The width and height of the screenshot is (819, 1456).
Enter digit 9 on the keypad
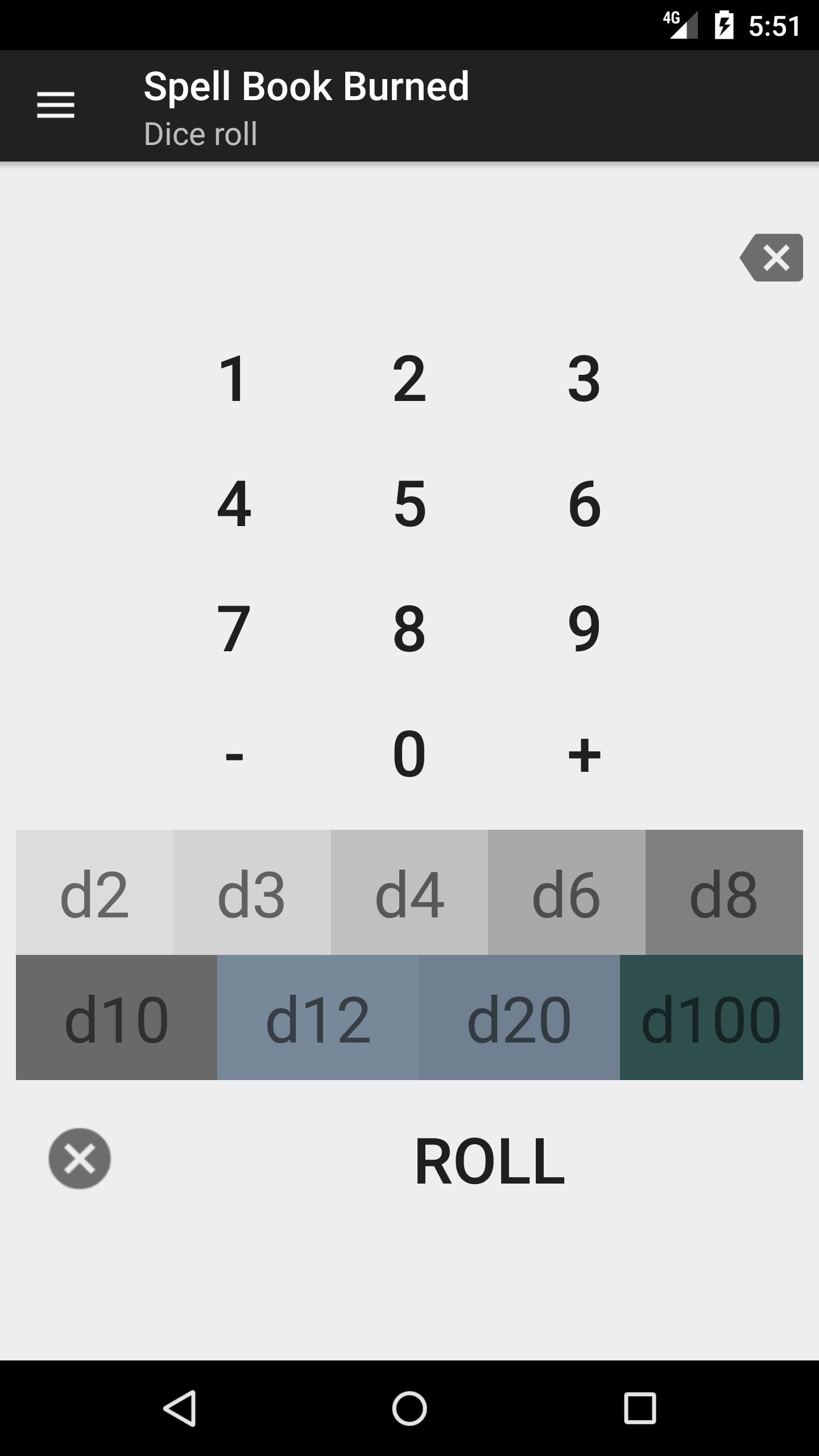[584, 628]
